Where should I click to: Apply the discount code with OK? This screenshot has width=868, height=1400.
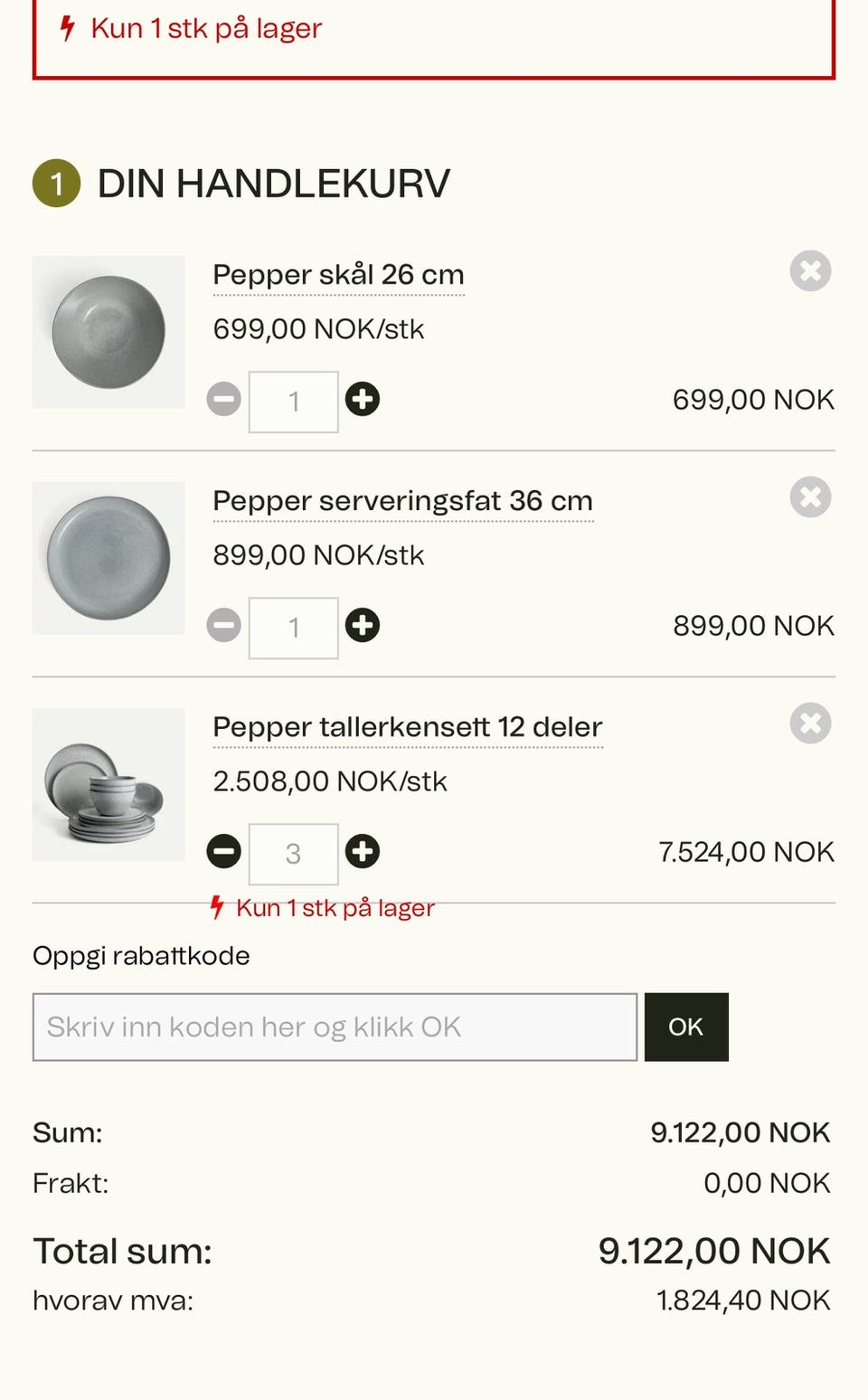click(x=685, y=1026)
